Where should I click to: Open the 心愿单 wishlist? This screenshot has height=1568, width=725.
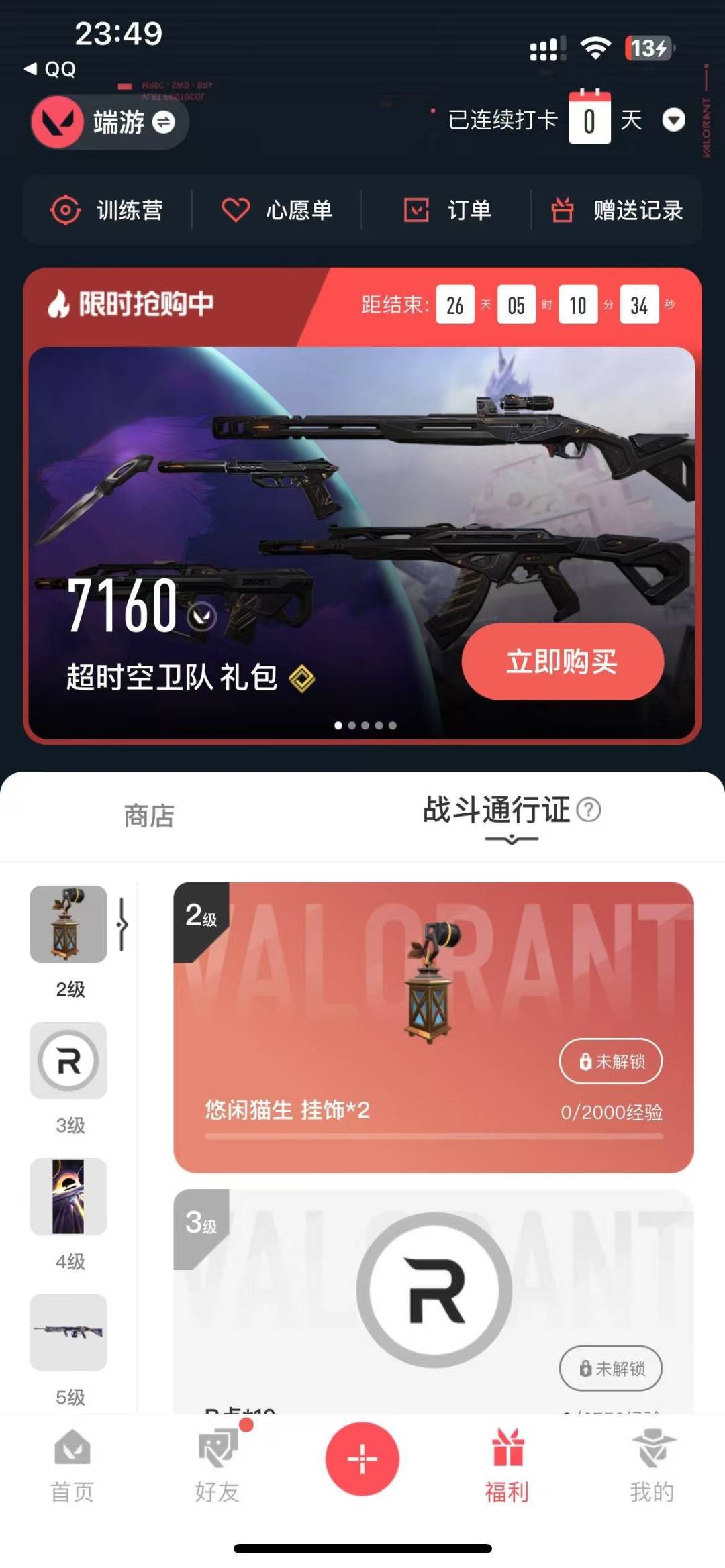[277, 210]
